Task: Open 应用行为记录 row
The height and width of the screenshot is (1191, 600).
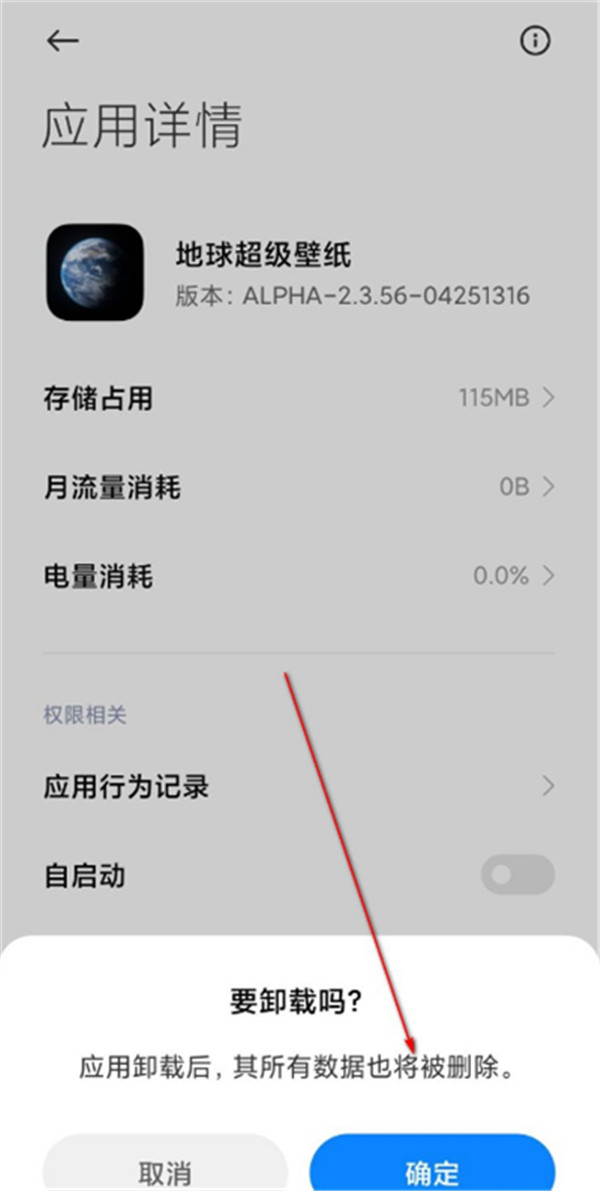Action: (298, 786)
